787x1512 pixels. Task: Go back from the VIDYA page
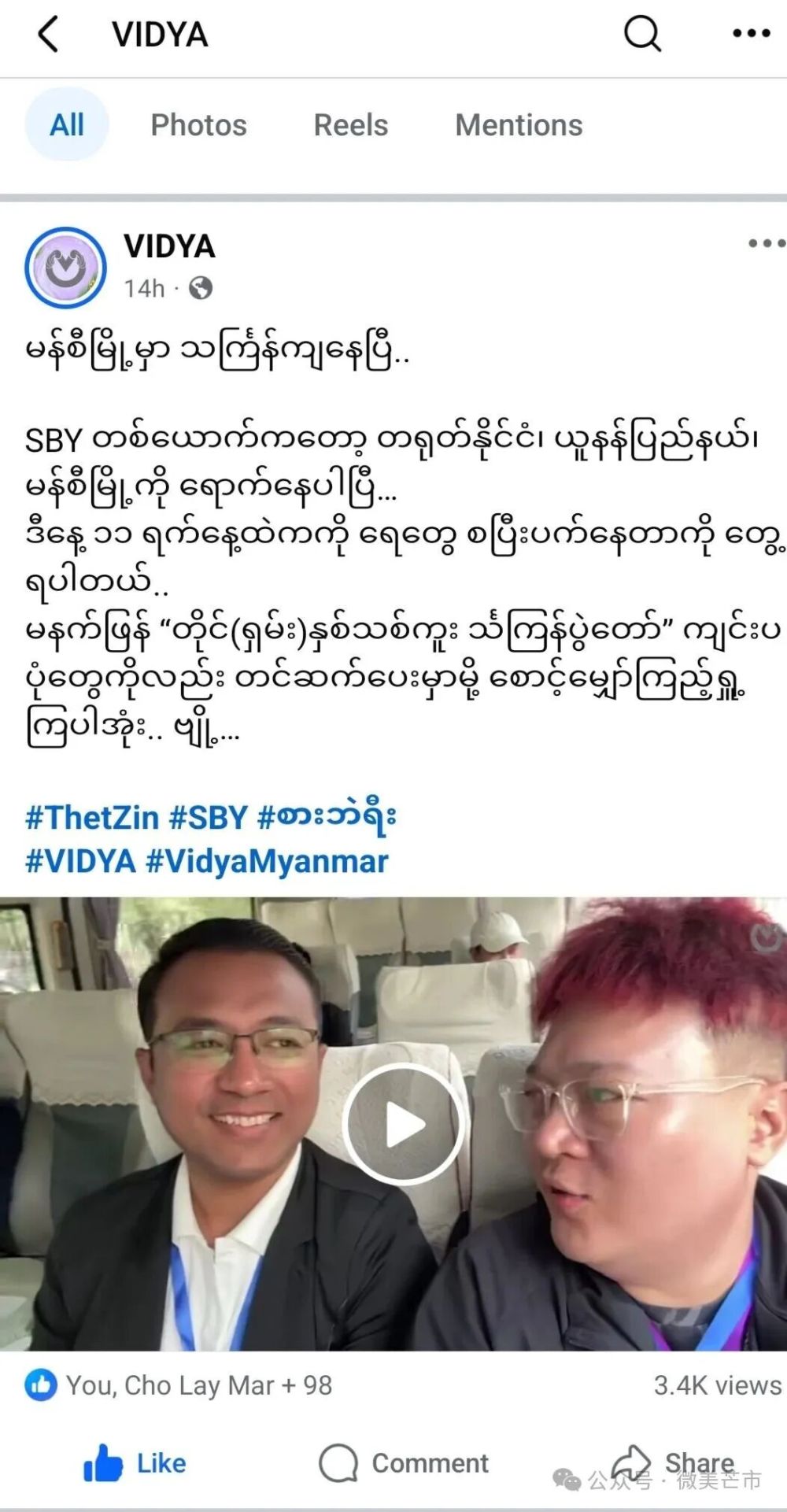49,35
